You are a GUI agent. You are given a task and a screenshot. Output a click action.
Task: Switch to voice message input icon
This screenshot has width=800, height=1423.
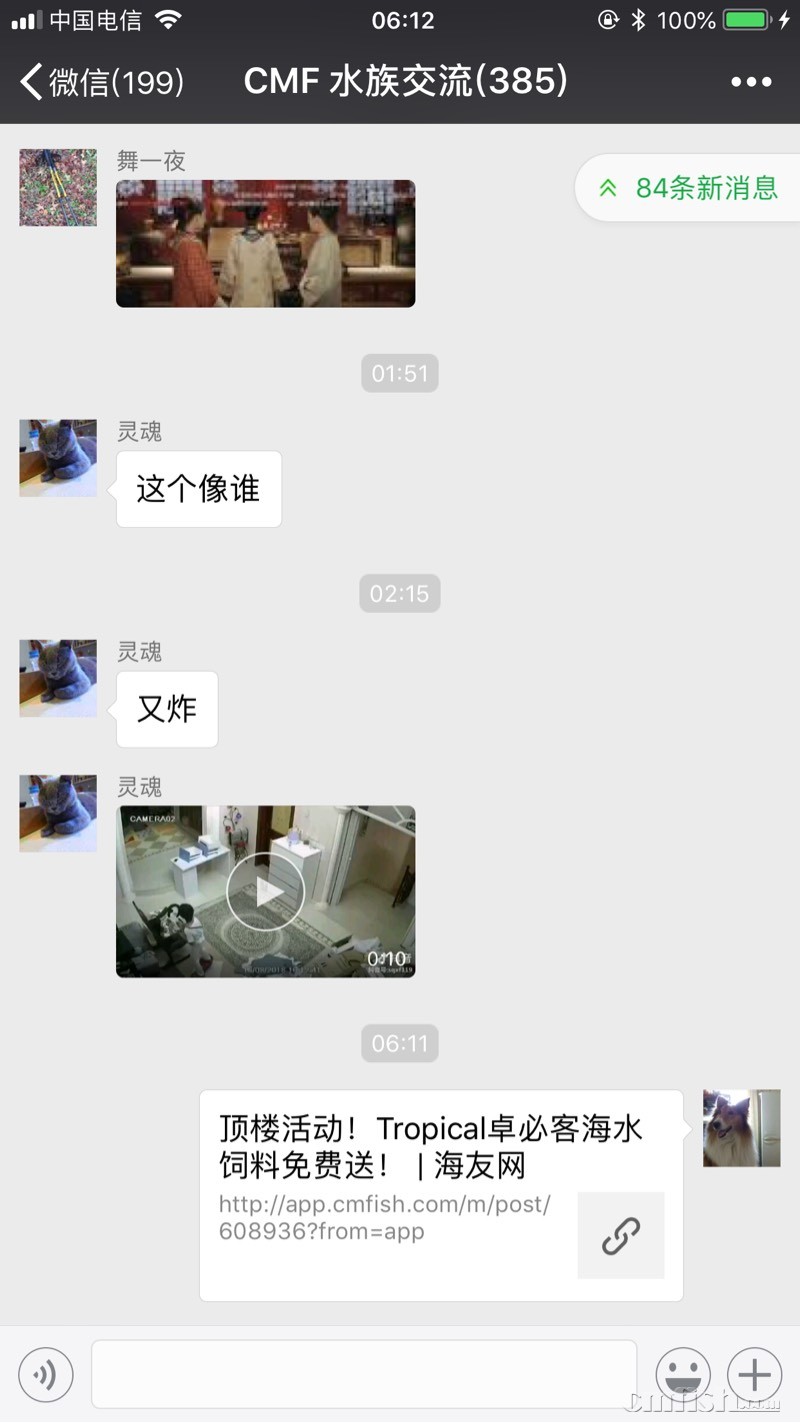tap(46, 1374)
